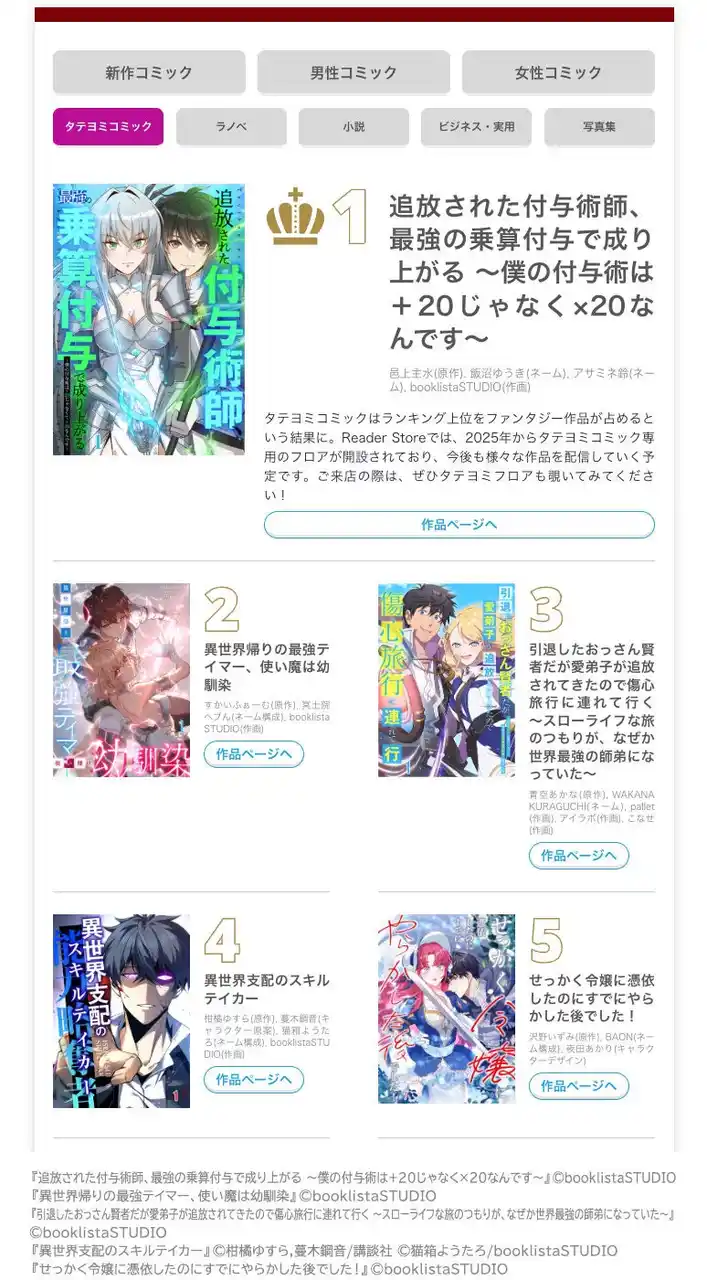
Task: Select the 男性コミック tab
Action: 353,73
